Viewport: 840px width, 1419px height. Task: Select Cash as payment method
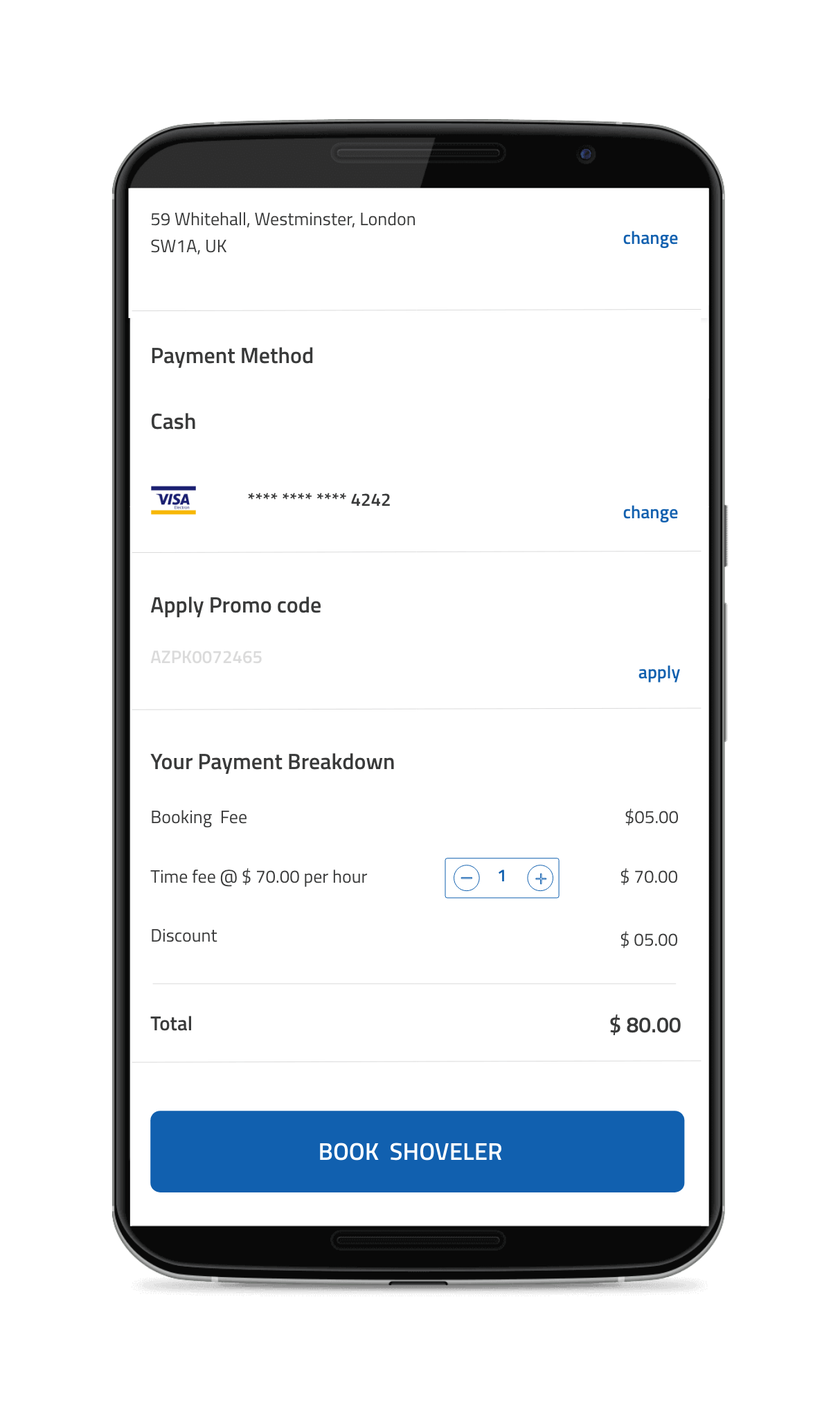click(x=173, y=422)
